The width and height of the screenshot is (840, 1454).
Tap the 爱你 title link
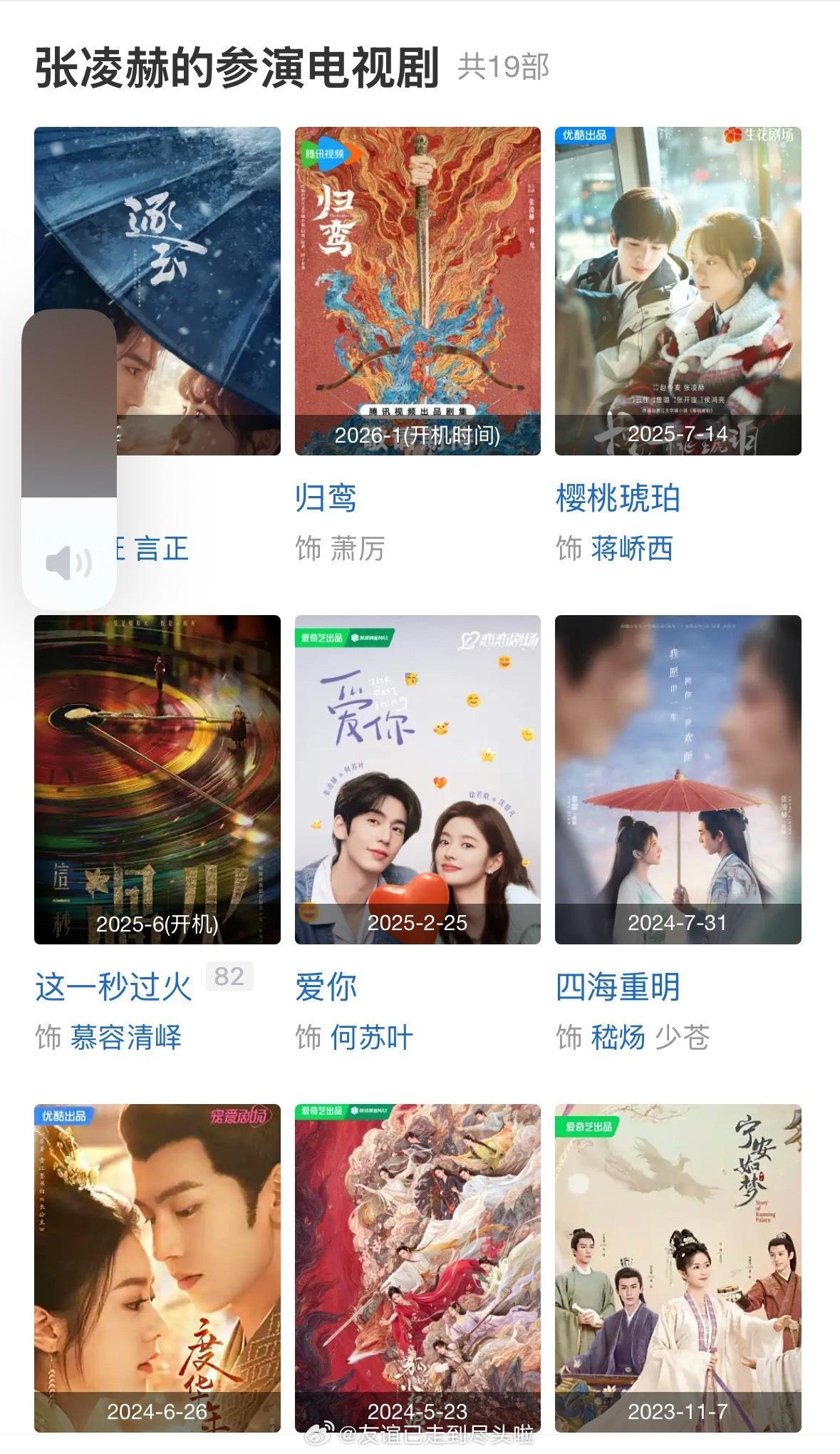326,986
